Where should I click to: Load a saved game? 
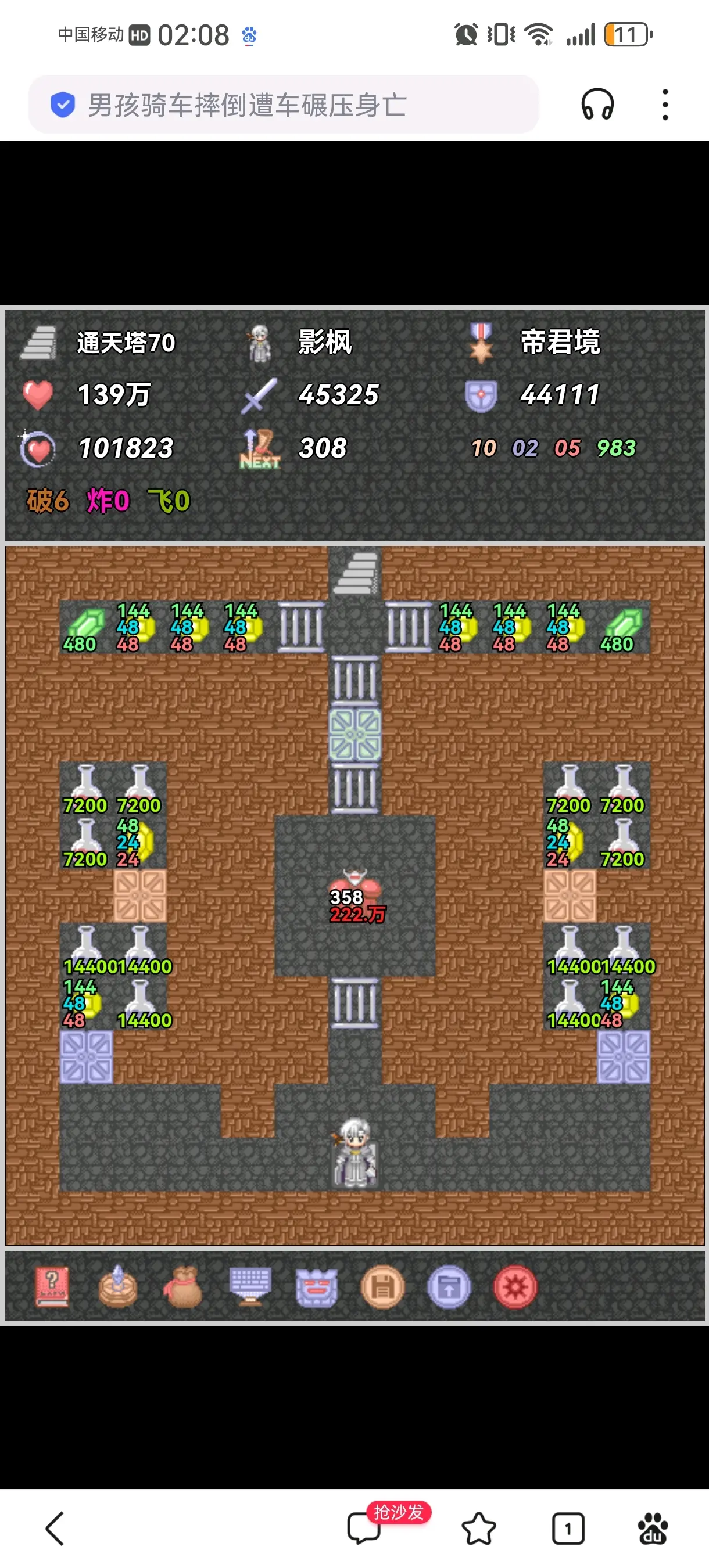(x=449, y=1287)
